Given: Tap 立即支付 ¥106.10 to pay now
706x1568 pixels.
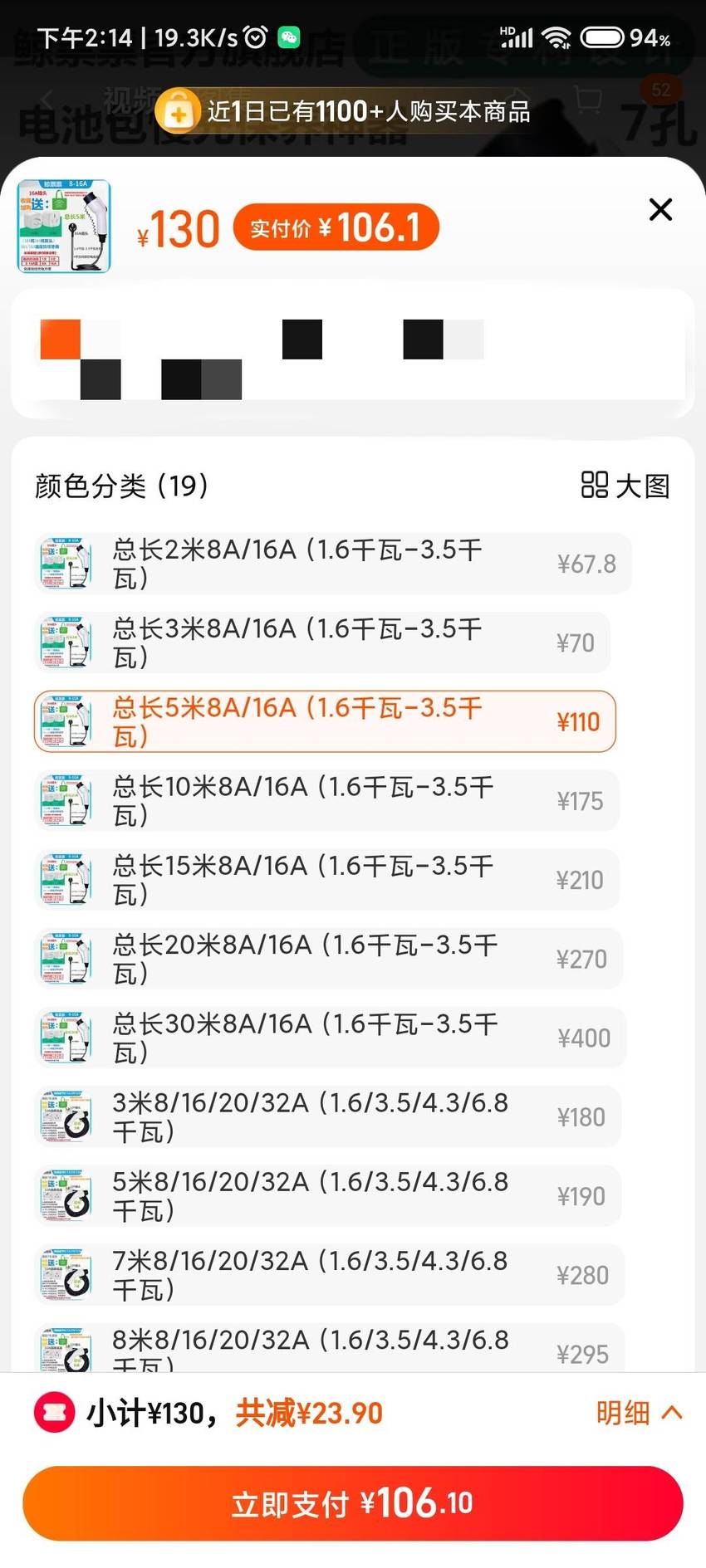Looking at the screenshot, I should pyautogui.click(x=353, y=1503).
